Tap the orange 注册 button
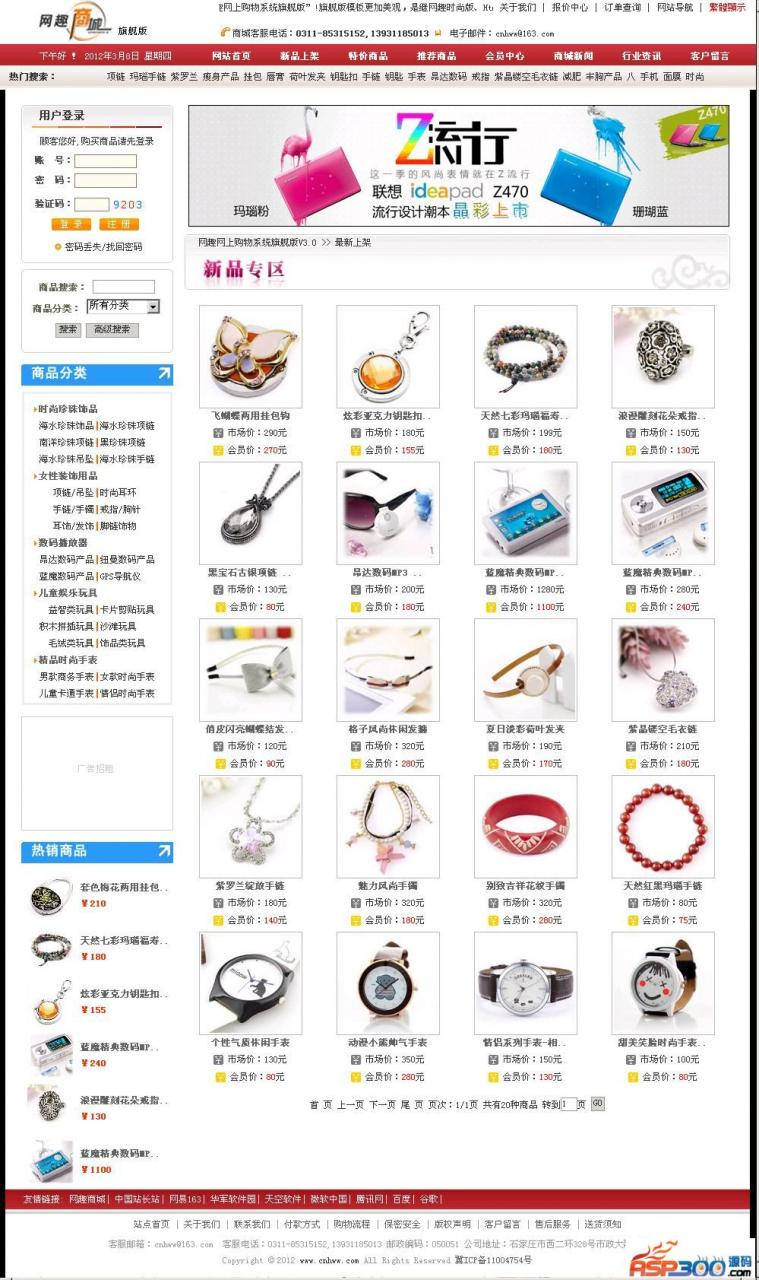The height and width of the screenshot is (1280, 759). tap(119, 224)
